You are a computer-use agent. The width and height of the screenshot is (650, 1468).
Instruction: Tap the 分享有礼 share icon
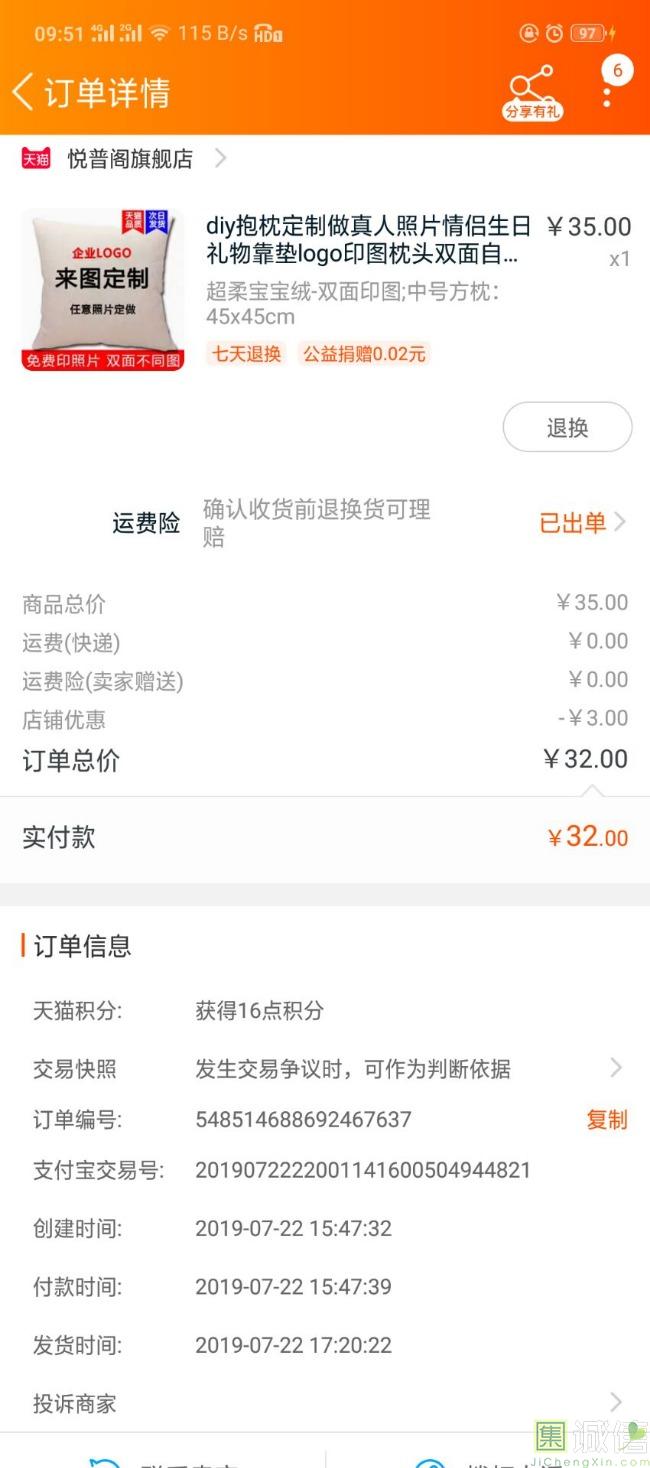(532, 93)
